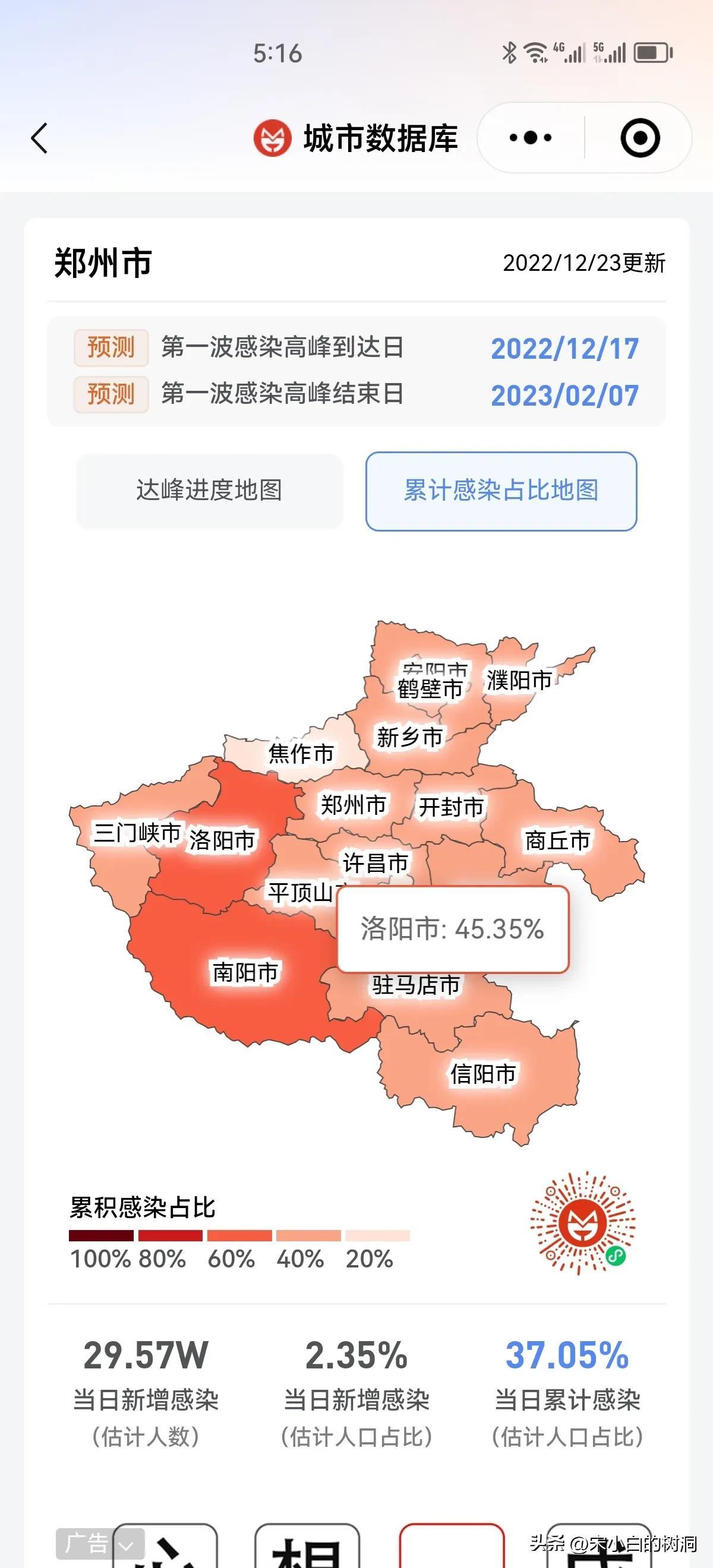The height and width of the screenshot is (1568, 713).
Task: Switch to the 达峰进度地图 tab
Action: tap(210, 491)
